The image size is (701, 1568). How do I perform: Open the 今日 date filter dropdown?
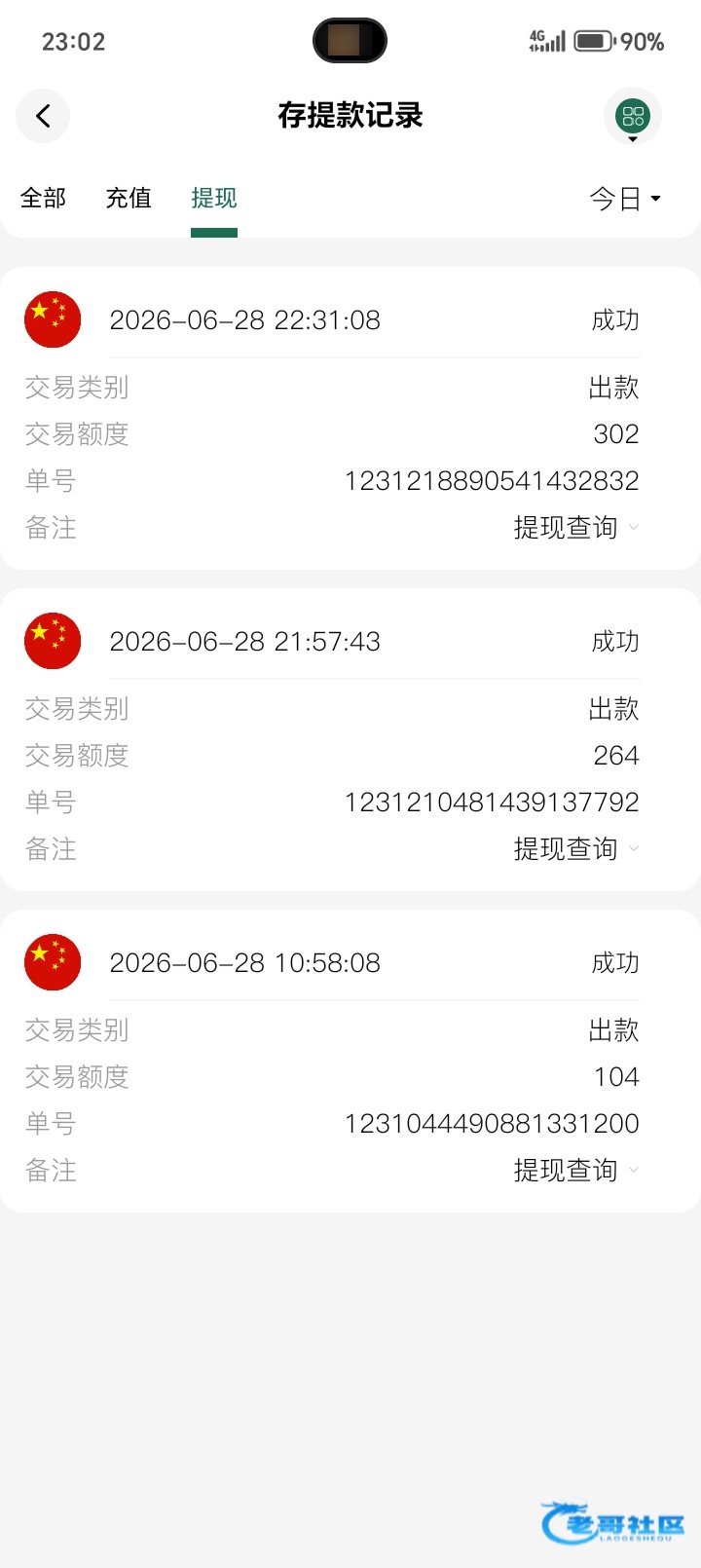click(625, 199)
